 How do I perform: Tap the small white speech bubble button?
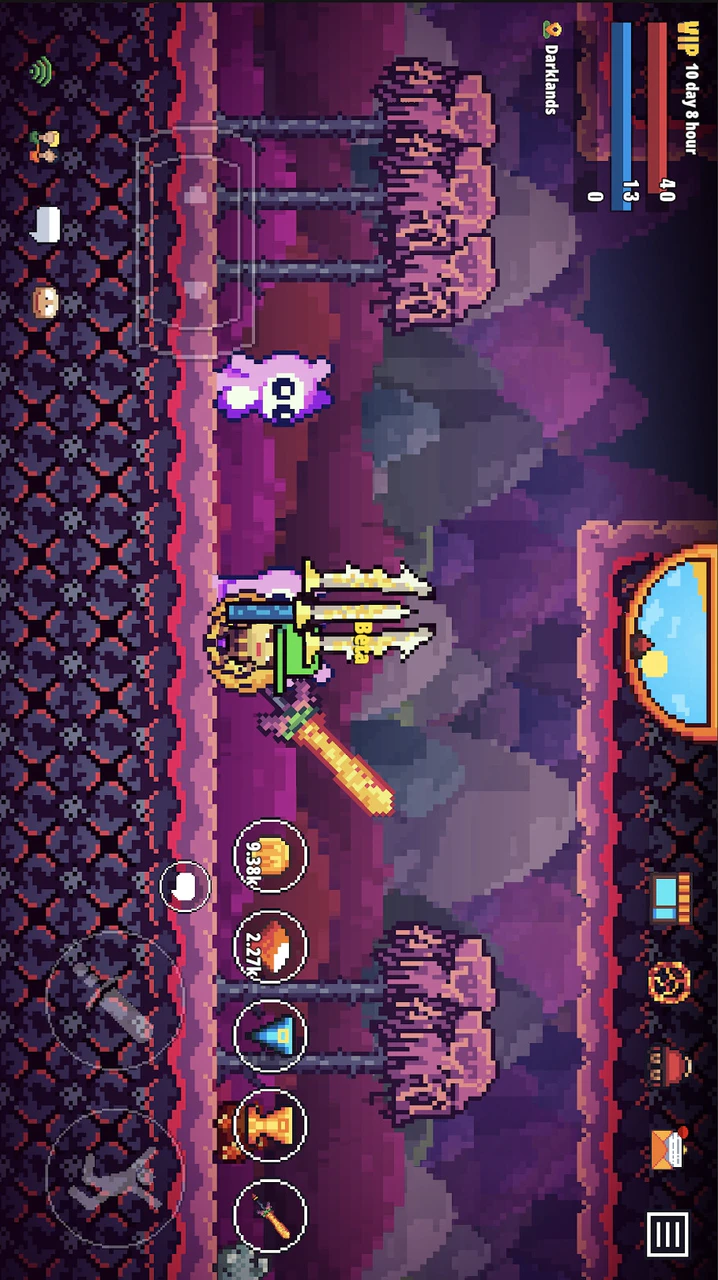(x=185, y=885)
